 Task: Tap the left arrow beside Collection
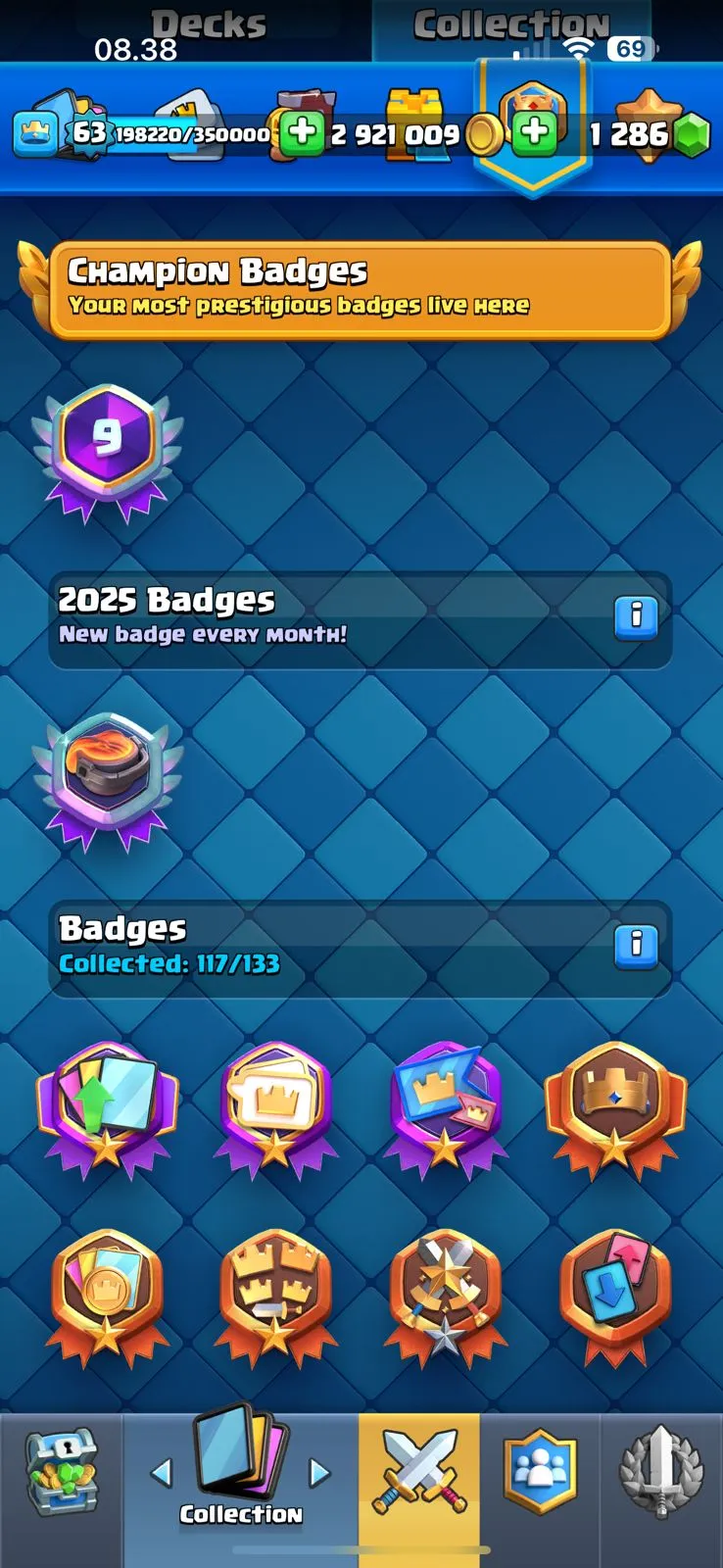click(162, 1472)
